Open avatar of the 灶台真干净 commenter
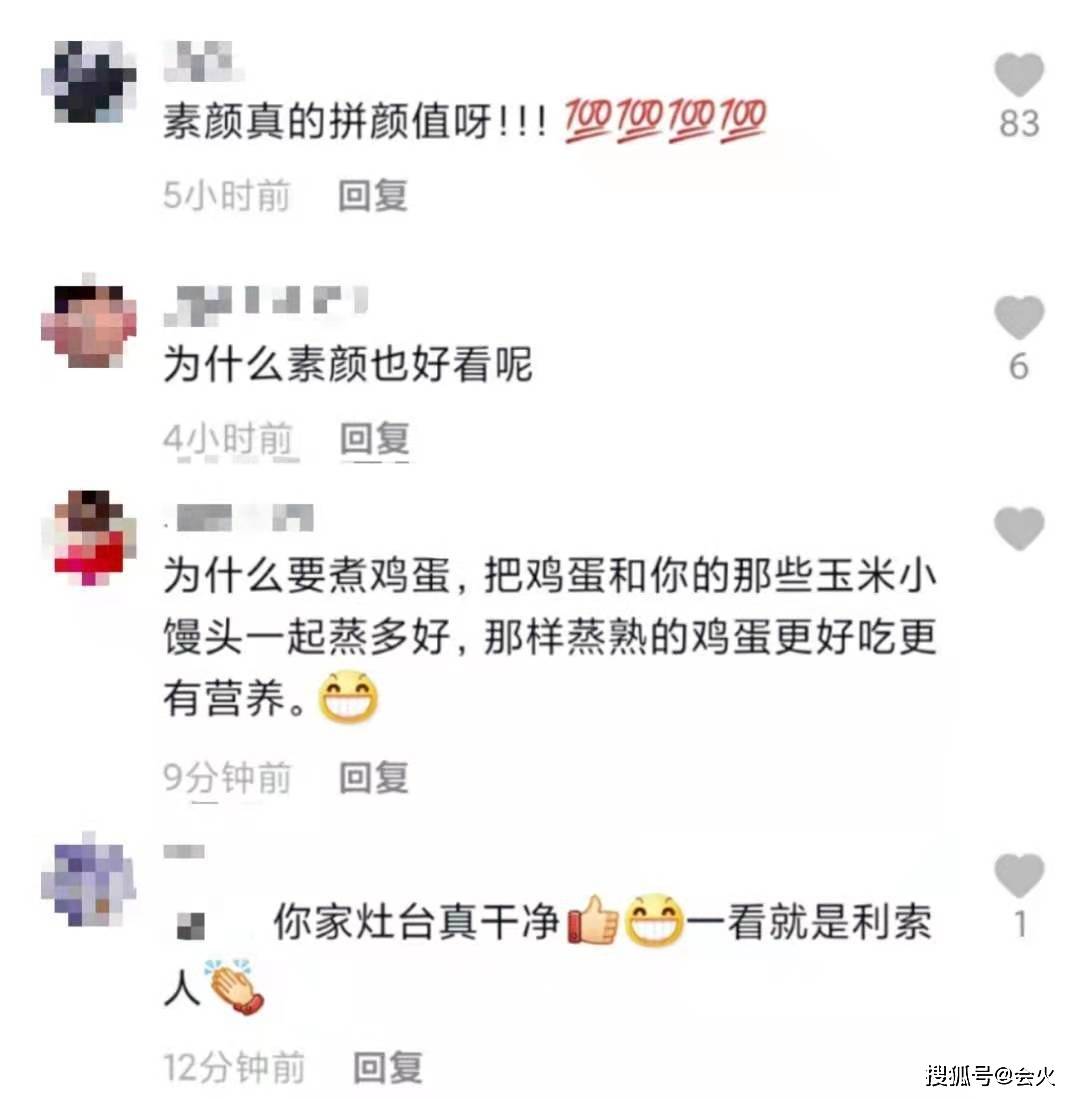The width and height of the screenshot is (1080, 1099). [x=88, y=884]
